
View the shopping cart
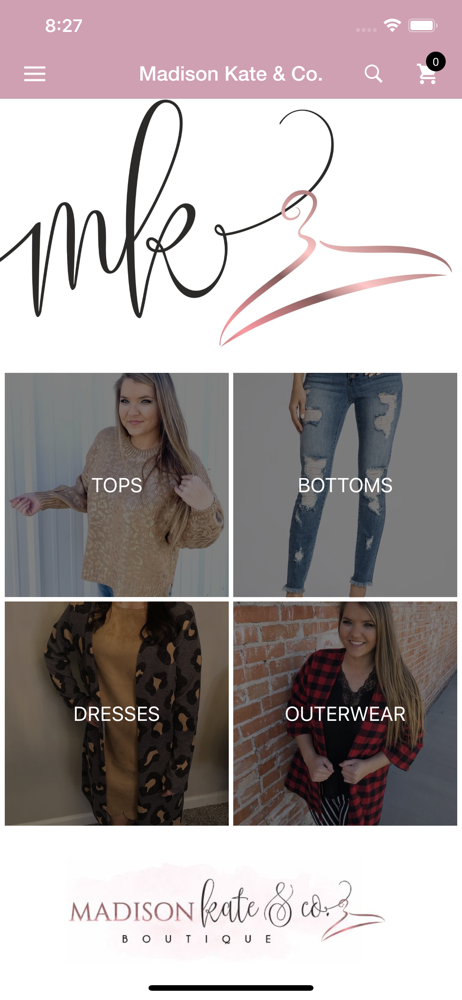[429, 71]
